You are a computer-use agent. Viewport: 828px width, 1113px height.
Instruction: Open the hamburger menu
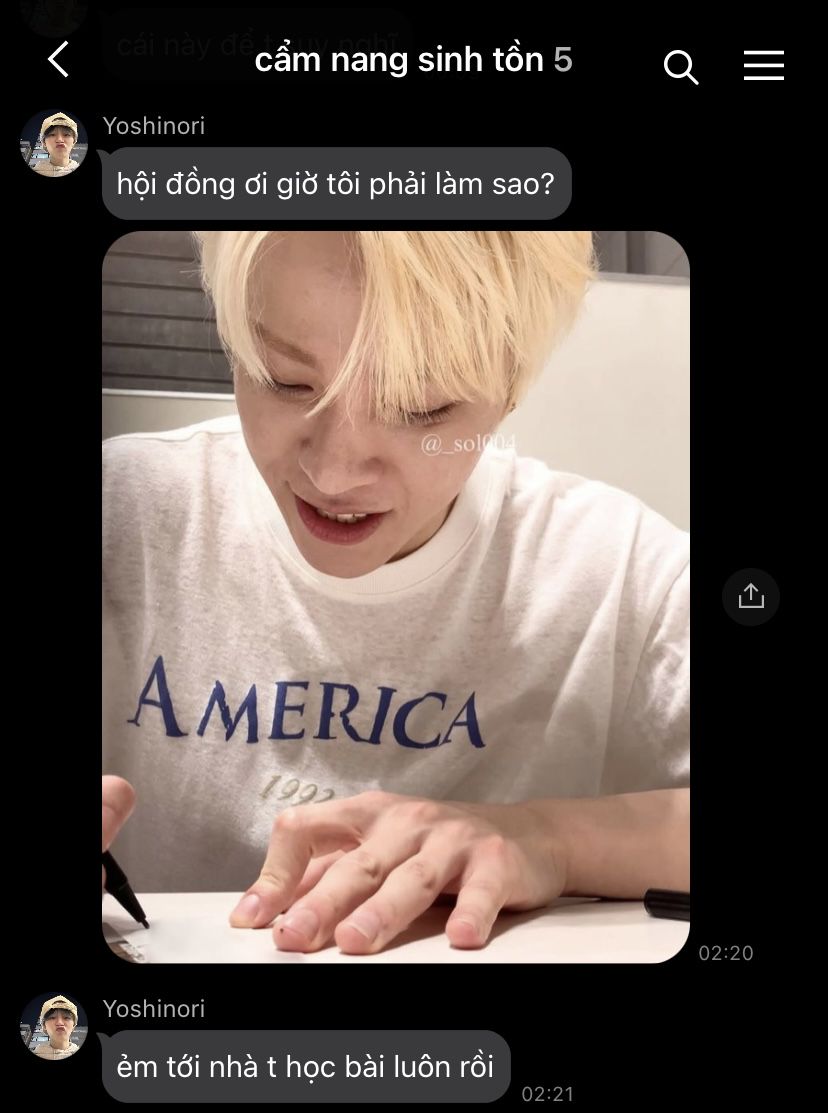click(x=763, y=66)
